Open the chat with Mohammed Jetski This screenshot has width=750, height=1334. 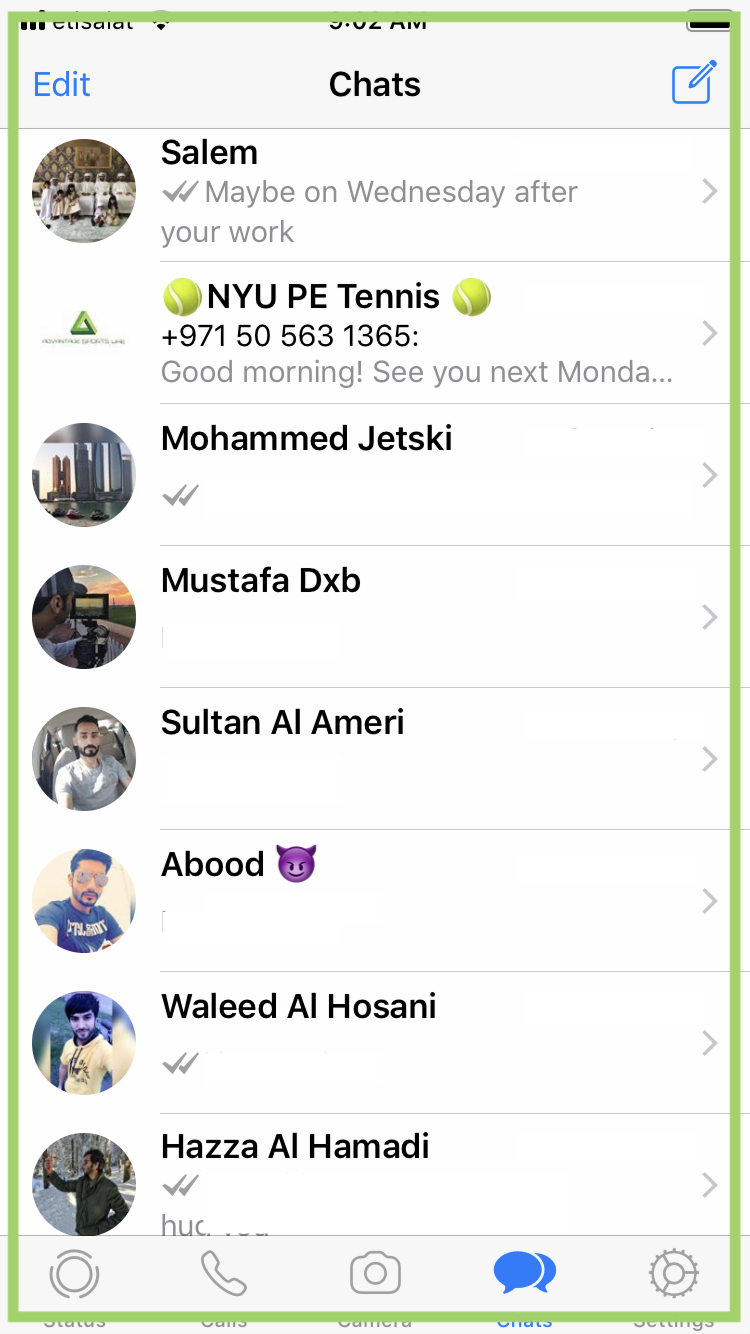pyautogui.click(x=400, y=475)
